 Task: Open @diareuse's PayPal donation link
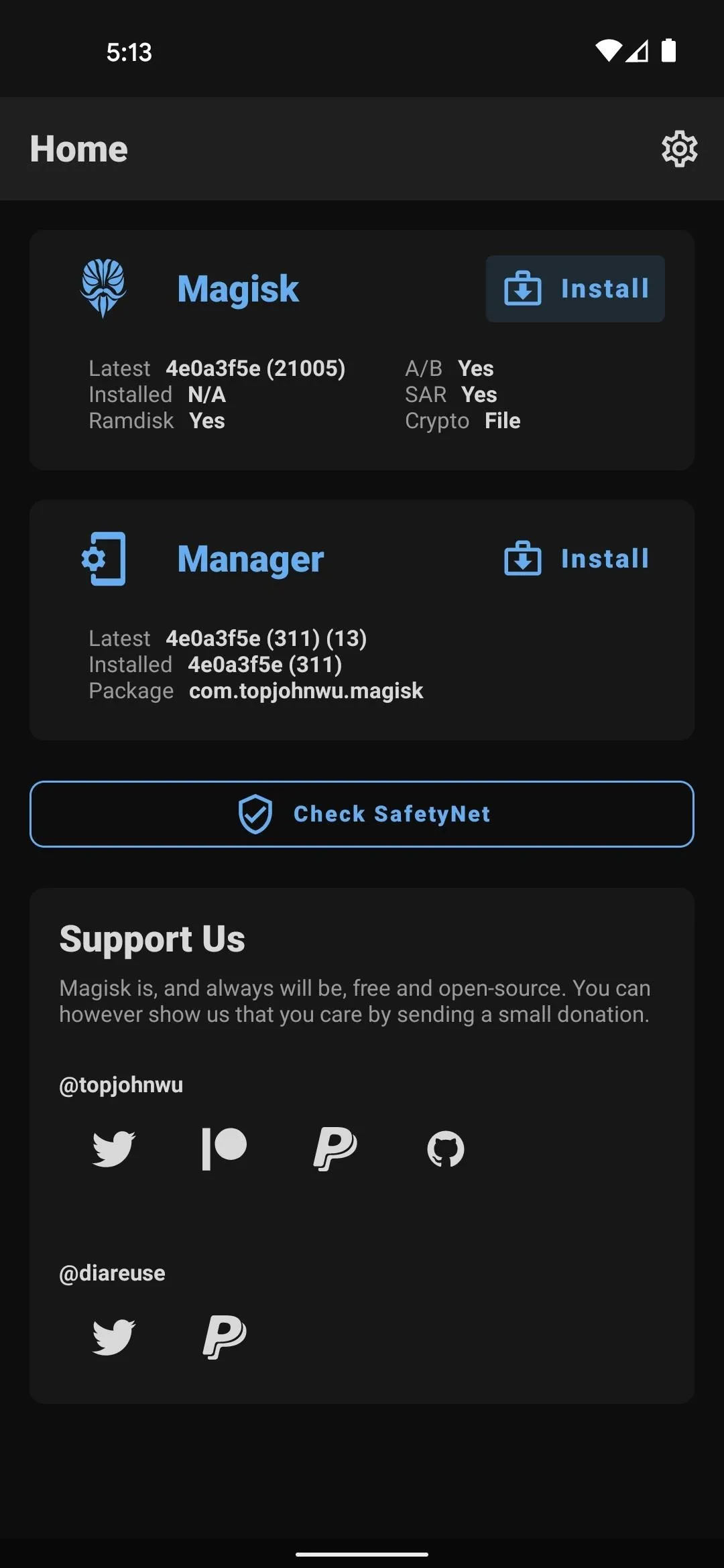[224, 1337]
